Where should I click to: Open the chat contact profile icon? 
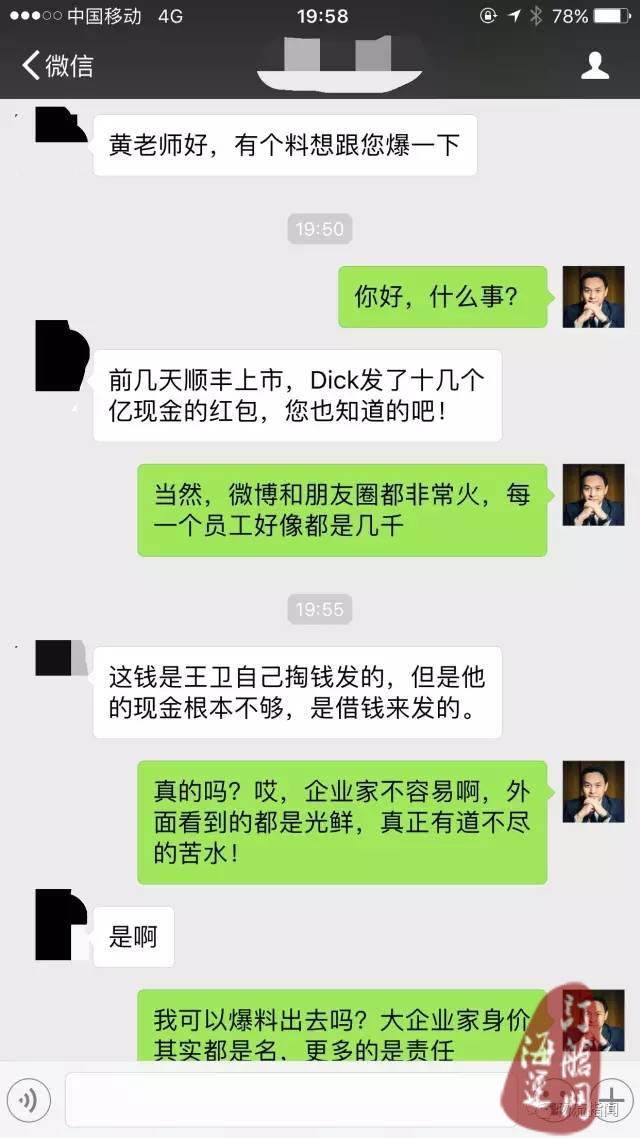pyautogui.click(x=595, y=66)
